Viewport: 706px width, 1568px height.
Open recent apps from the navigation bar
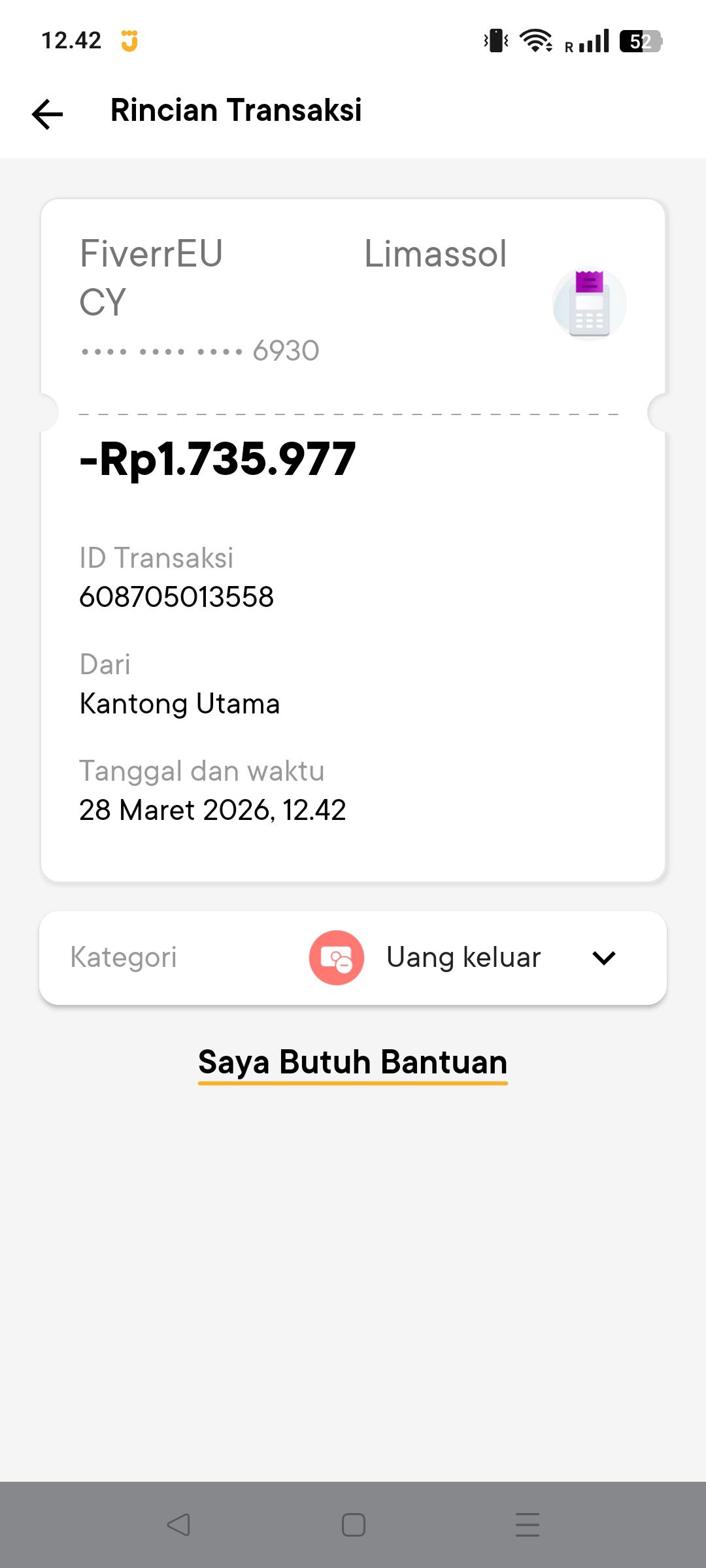click(527, 1525)
